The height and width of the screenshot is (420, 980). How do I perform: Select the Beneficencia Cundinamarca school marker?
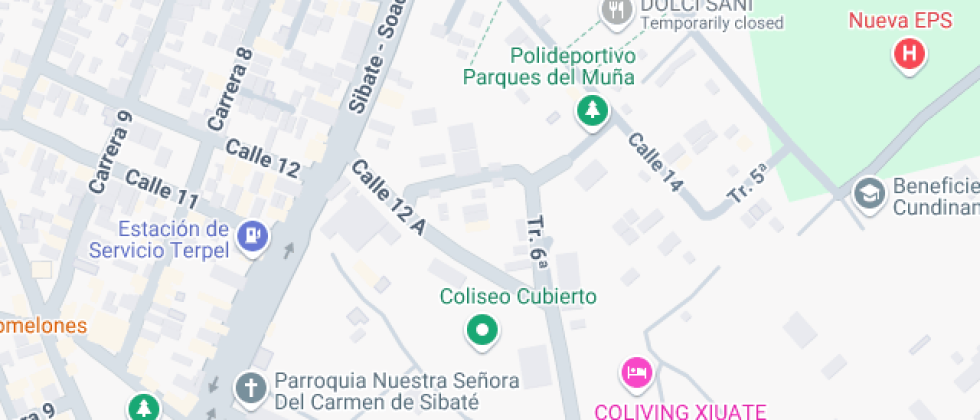(870, 193)
